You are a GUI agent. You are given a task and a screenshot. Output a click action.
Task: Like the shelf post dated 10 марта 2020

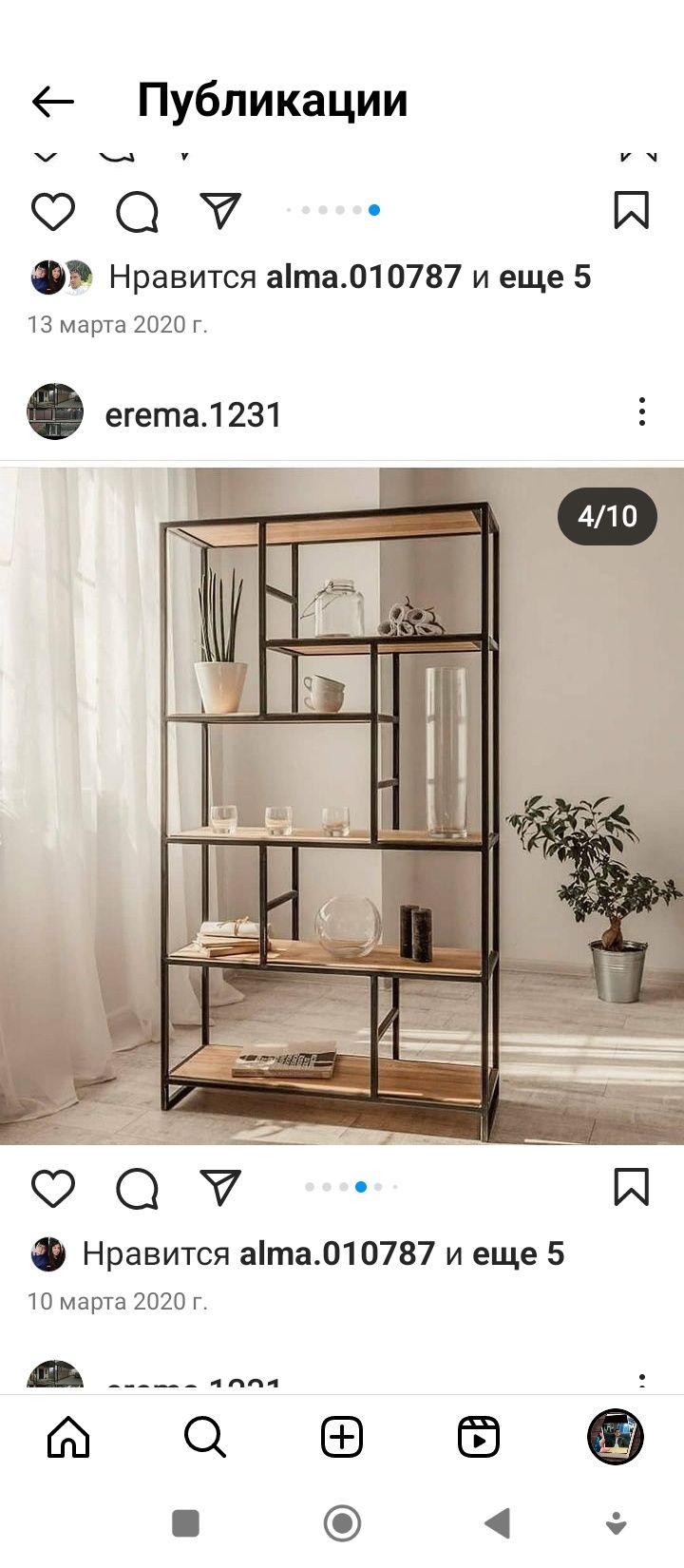coord(53,1188)
